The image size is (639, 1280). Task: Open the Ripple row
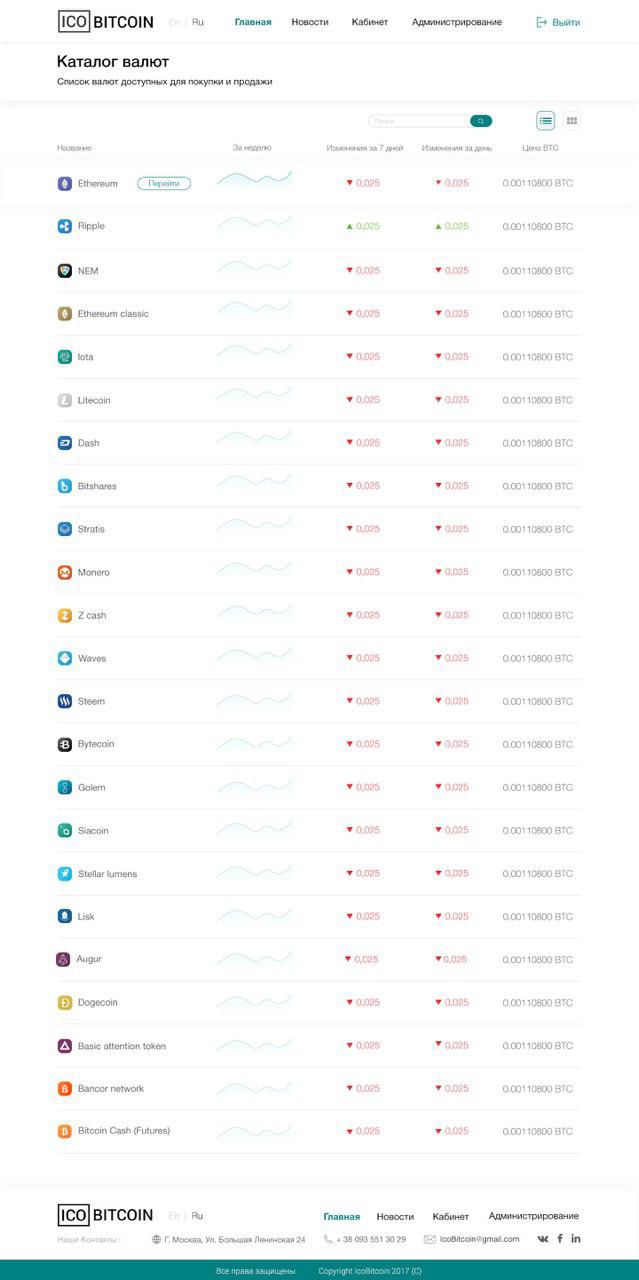(319, 227)
